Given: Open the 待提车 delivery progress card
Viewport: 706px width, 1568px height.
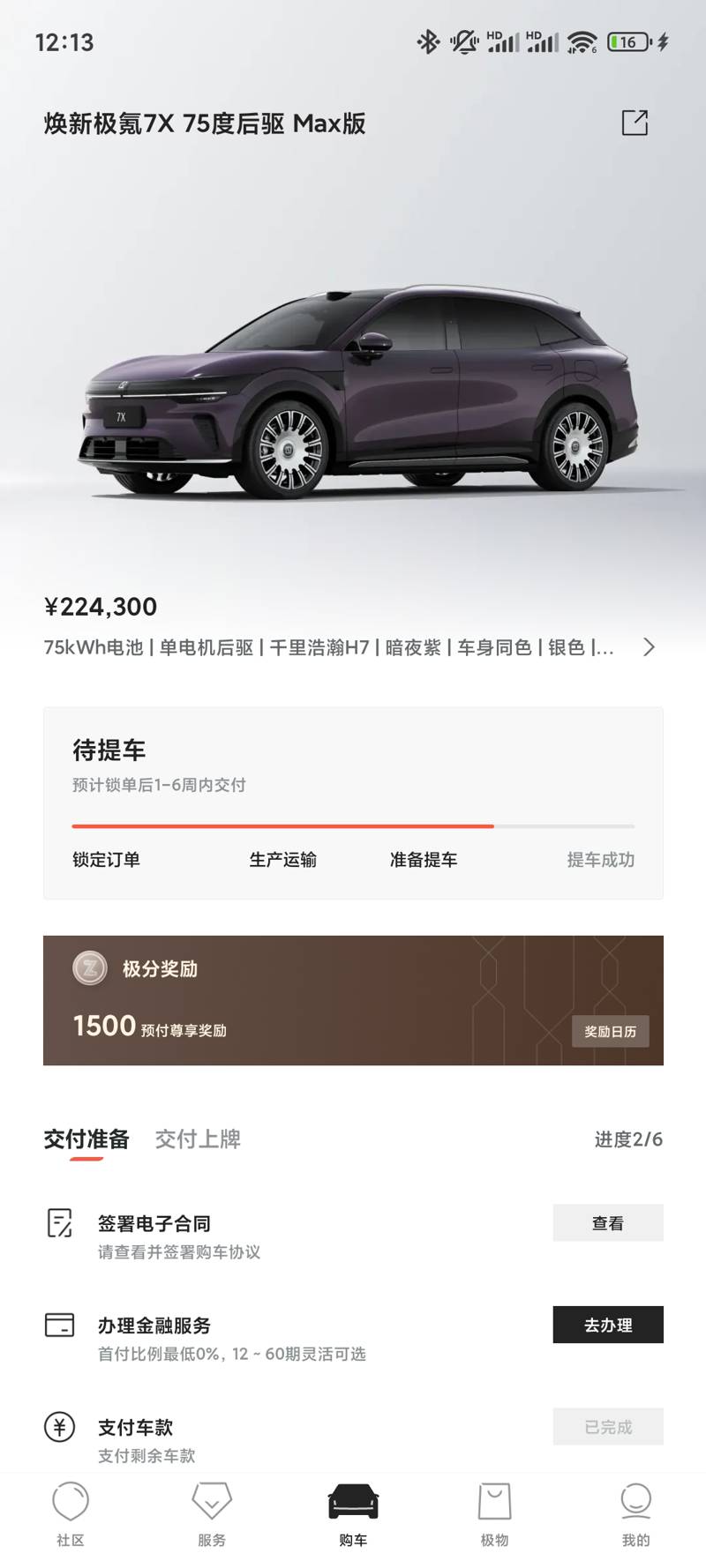Looking at the screenshot, I should (x=353, y=802).
